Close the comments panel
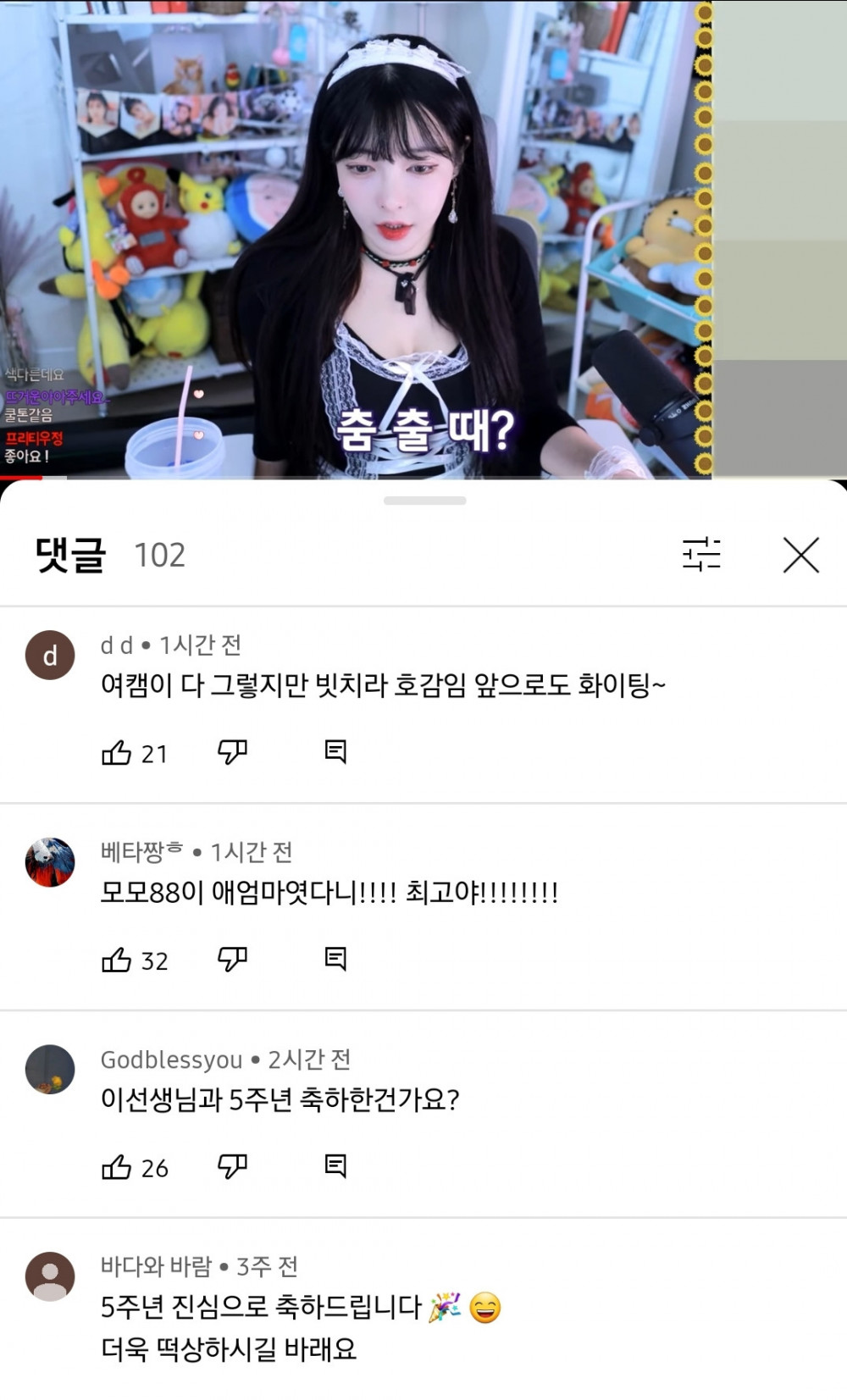This screenshot has width=847, height=1400. (x=800, y=556)
